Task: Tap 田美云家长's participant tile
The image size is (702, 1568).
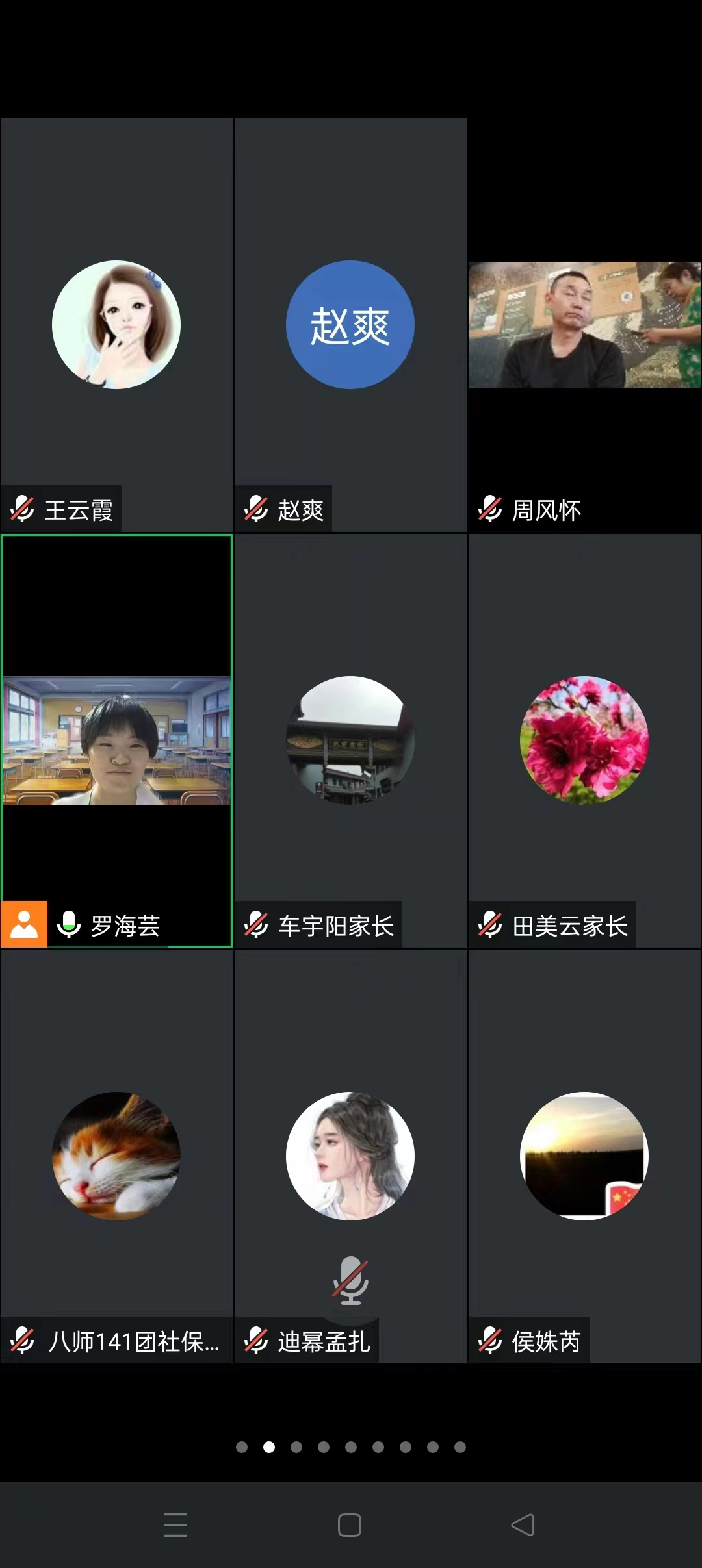Action: coord(584,740)
